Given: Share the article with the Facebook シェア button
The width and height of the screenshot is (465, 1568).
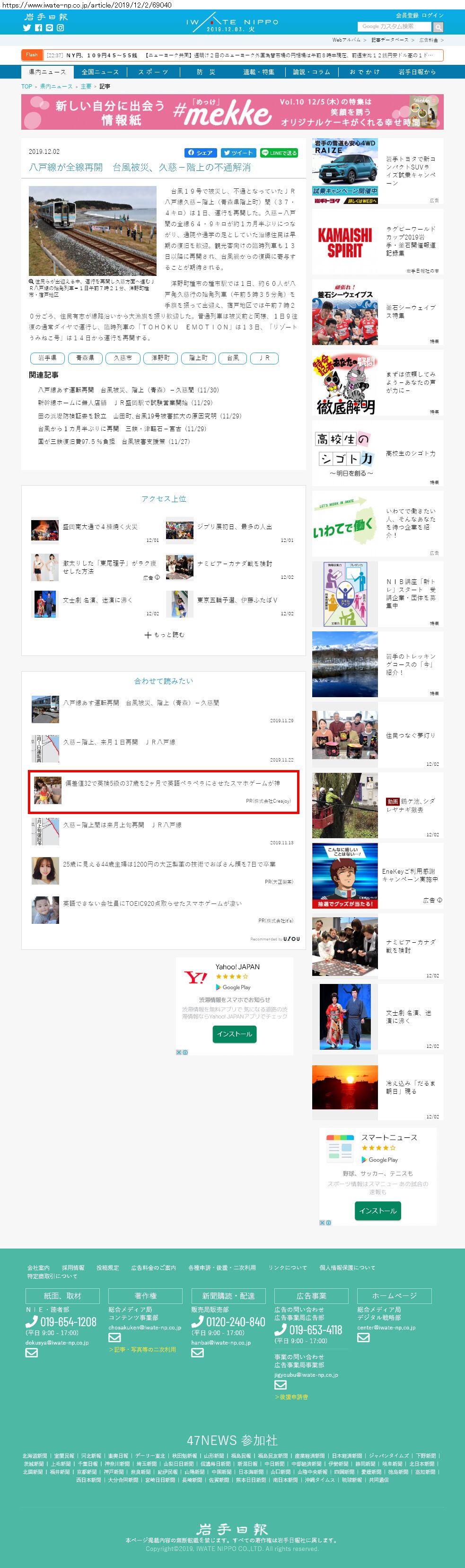Looking at the screenshot, I should (200, 153).
